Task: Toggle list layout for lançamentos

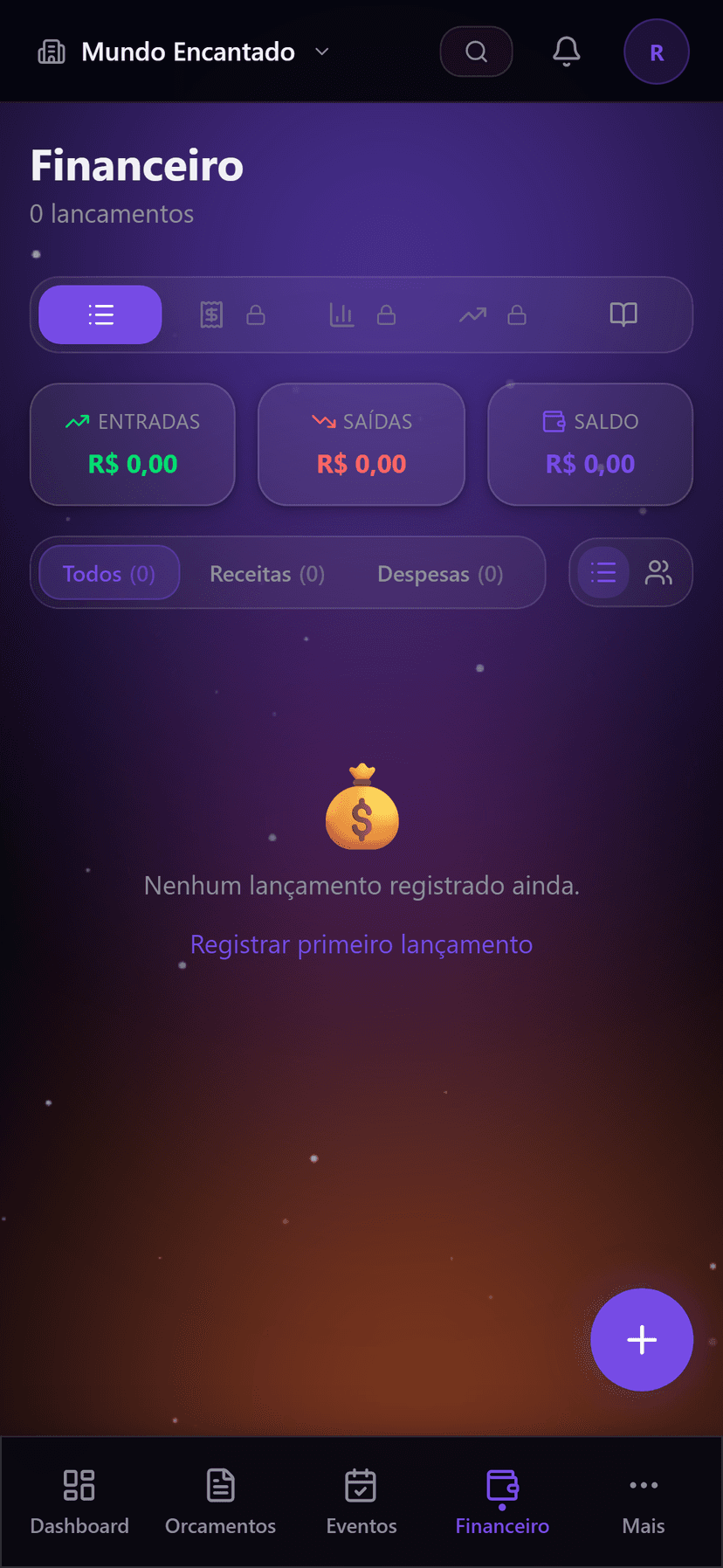Action: 602,572
